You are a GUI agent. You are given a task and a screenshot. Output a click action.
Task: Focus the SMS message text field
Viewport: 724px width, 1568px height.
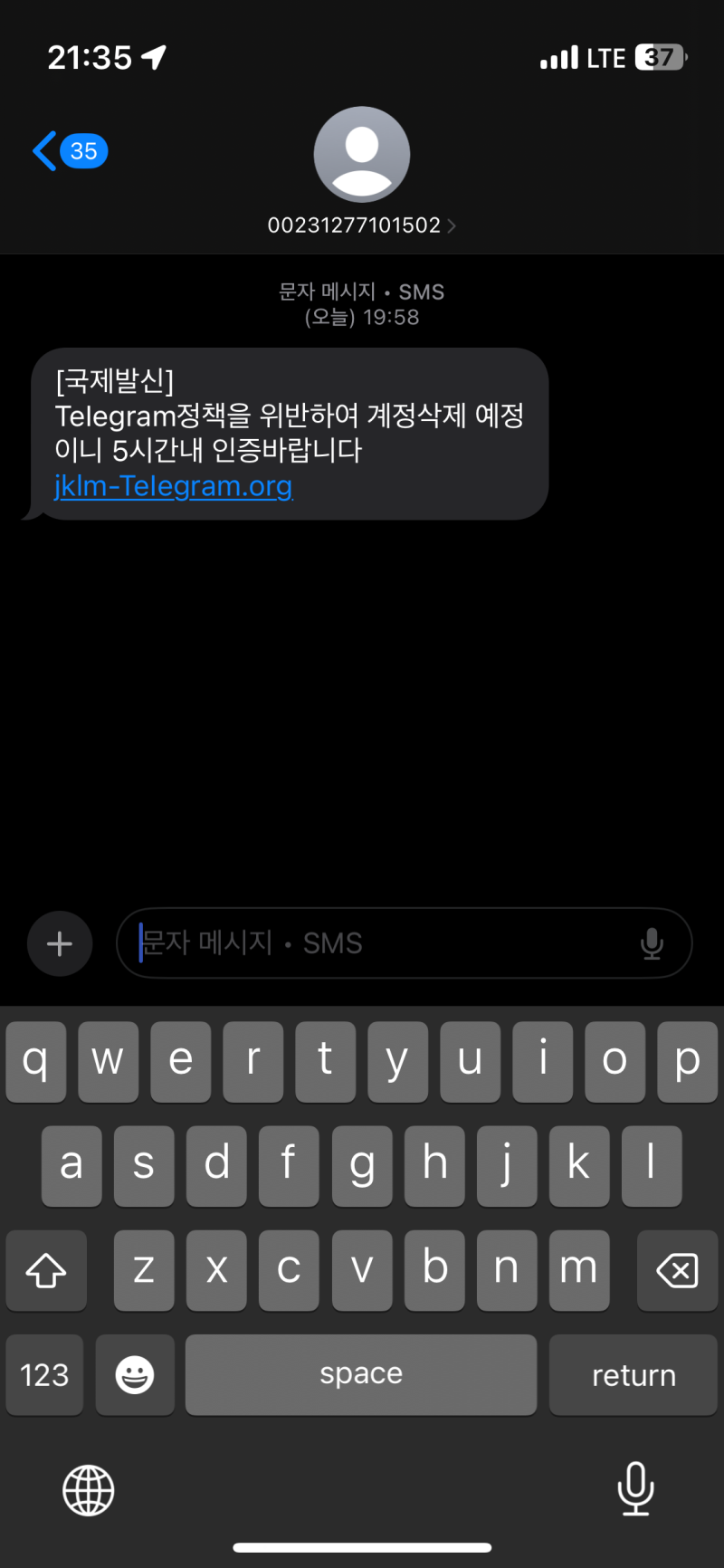(380, 943)
